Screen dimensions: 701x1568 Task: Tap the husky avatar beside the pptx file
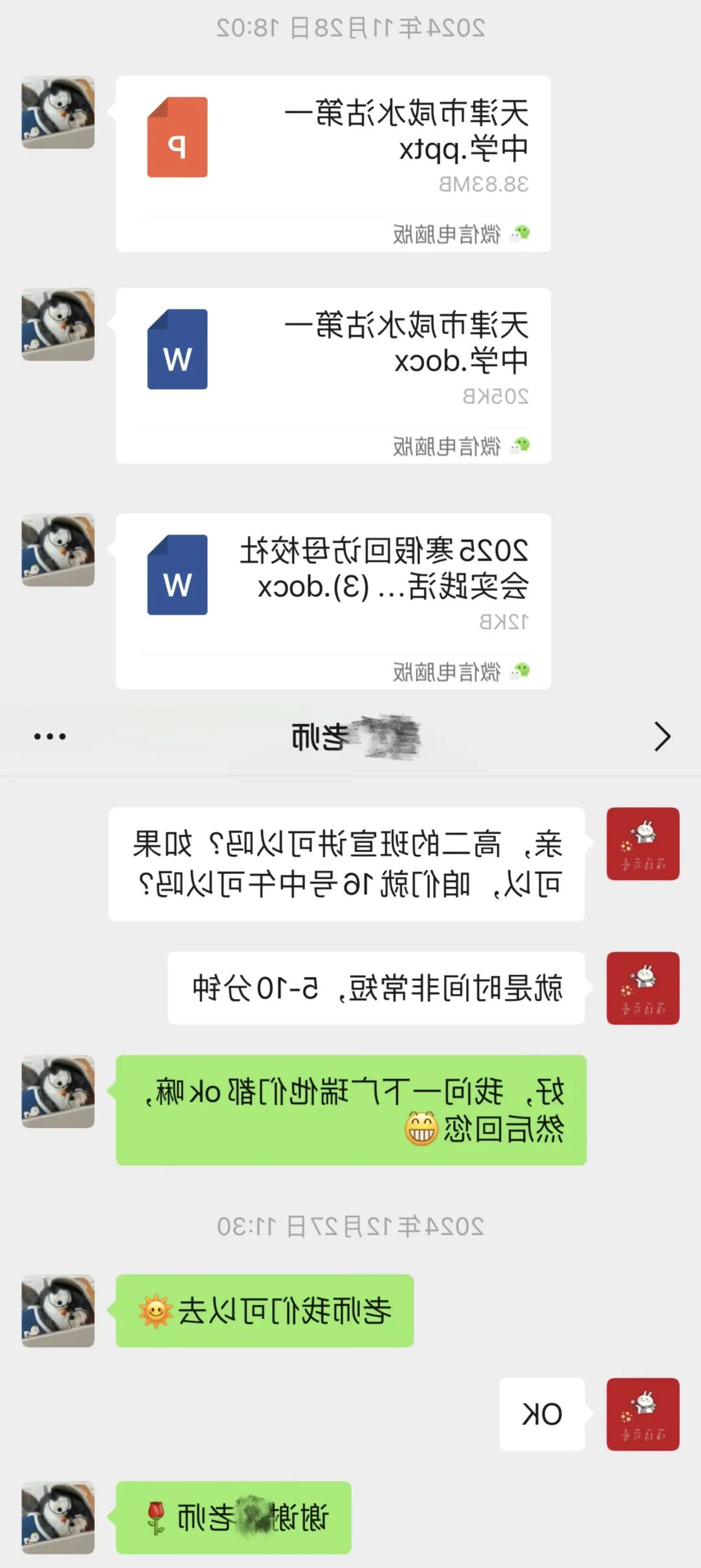[x=58, y=112]
